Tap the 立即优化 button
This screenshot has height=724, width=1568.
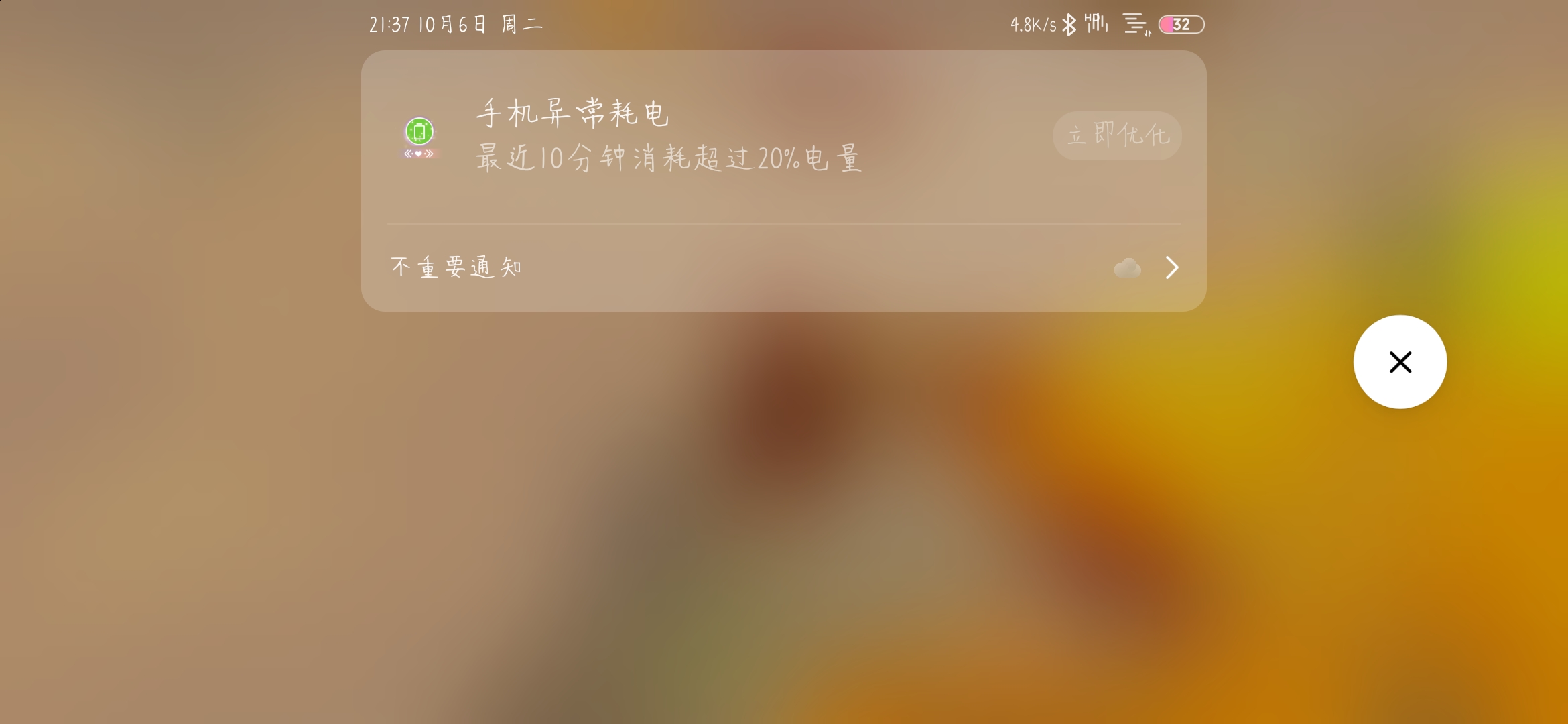[x=1117, y=135]
